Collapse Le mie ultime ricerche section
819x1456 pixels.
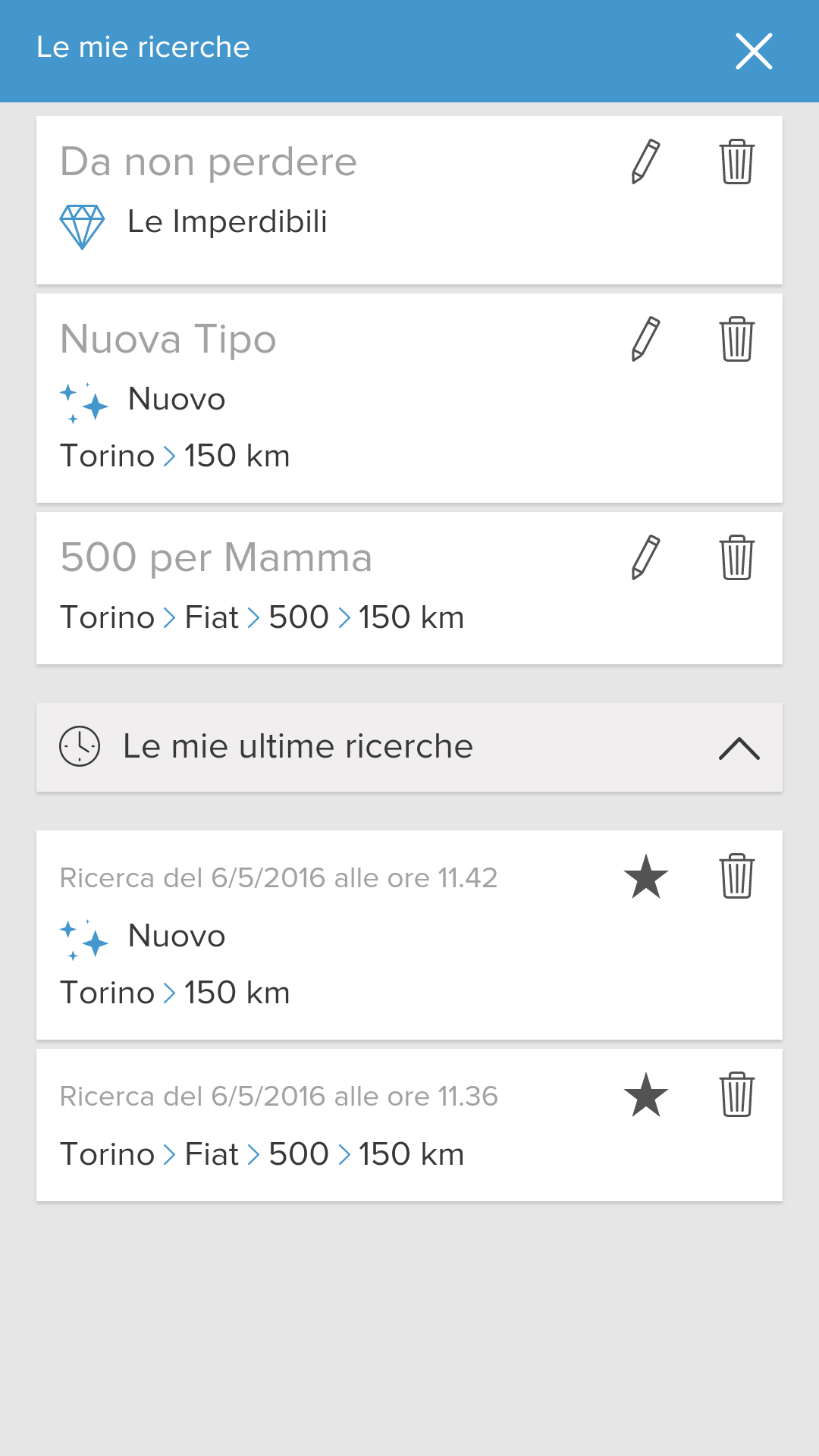(x=739, y=748)
